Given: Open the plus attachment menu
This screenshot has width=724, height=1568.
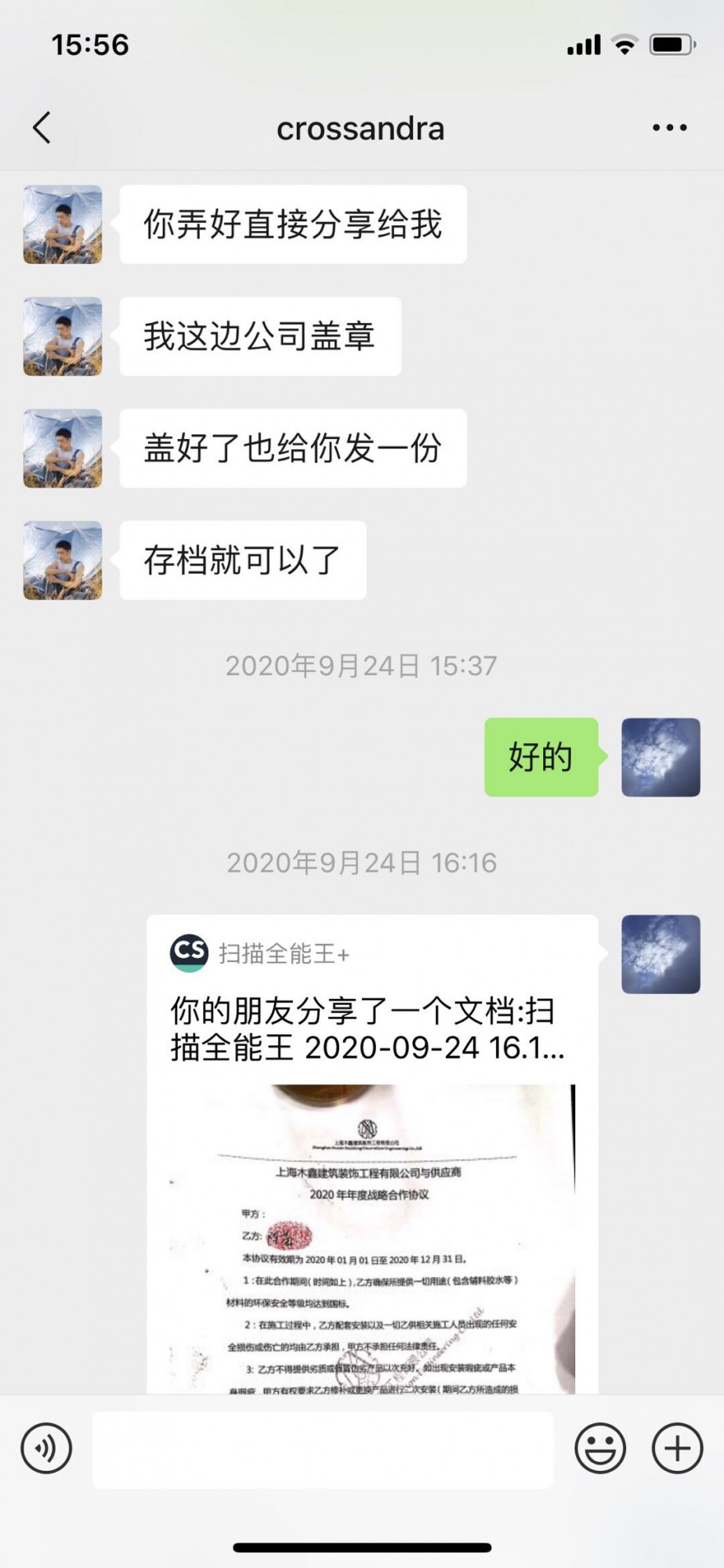Looking at the screenshot, I should (677, 1448).
